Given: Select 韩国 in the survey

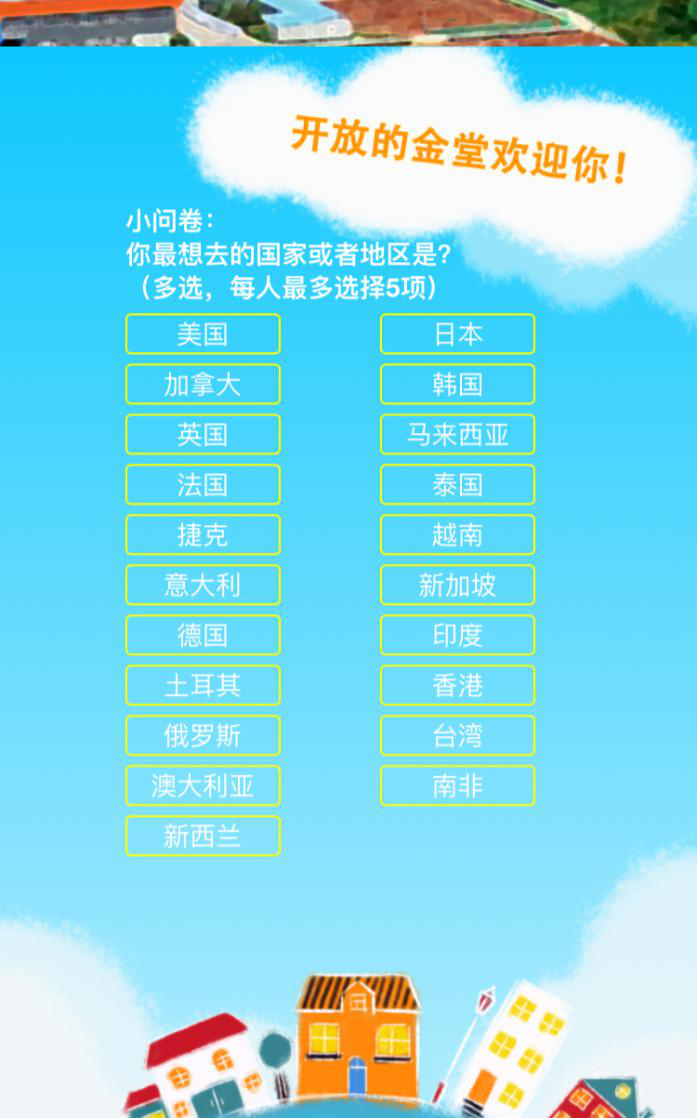Looking at the screenshot, I should [x=458, y=384].
